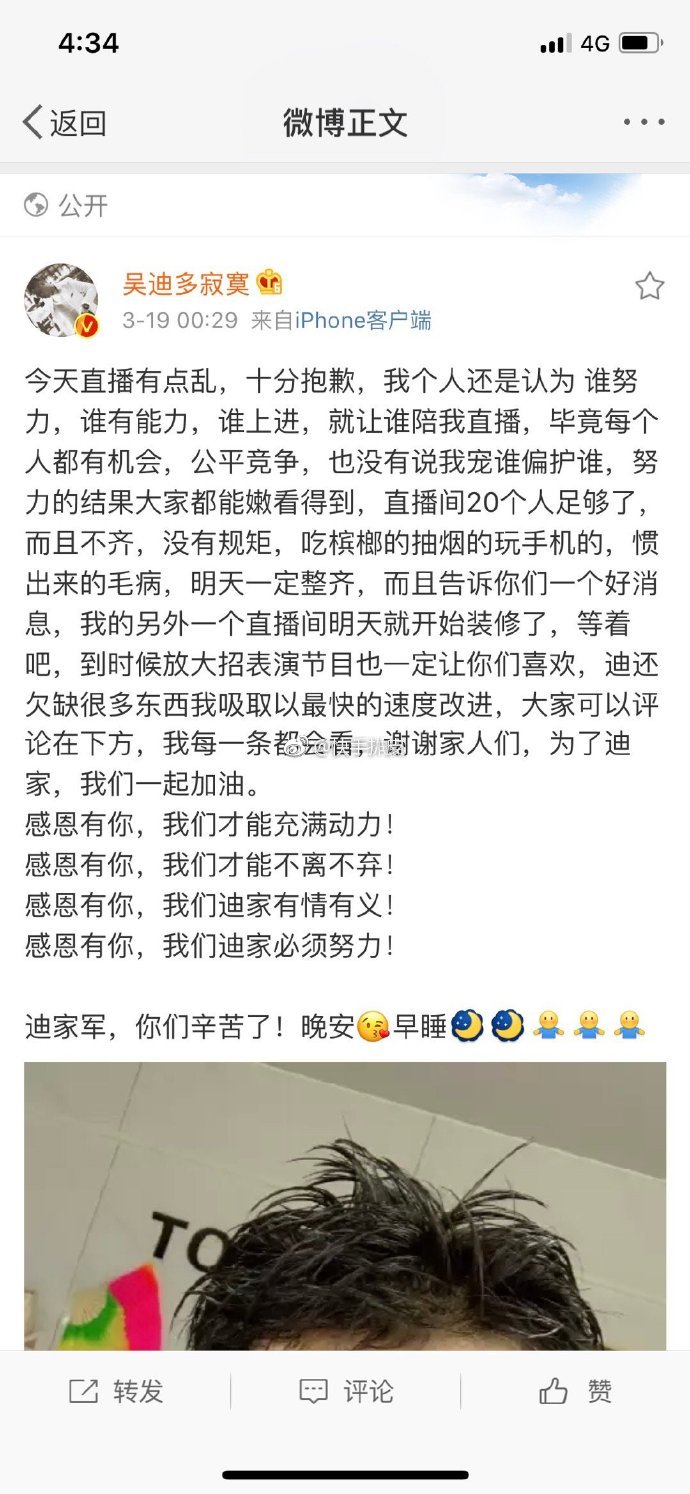This screenshot has height=1494, width=690.
Task: Open 吴迪多寂寞's profile avatar
Action: pos(61,300)
